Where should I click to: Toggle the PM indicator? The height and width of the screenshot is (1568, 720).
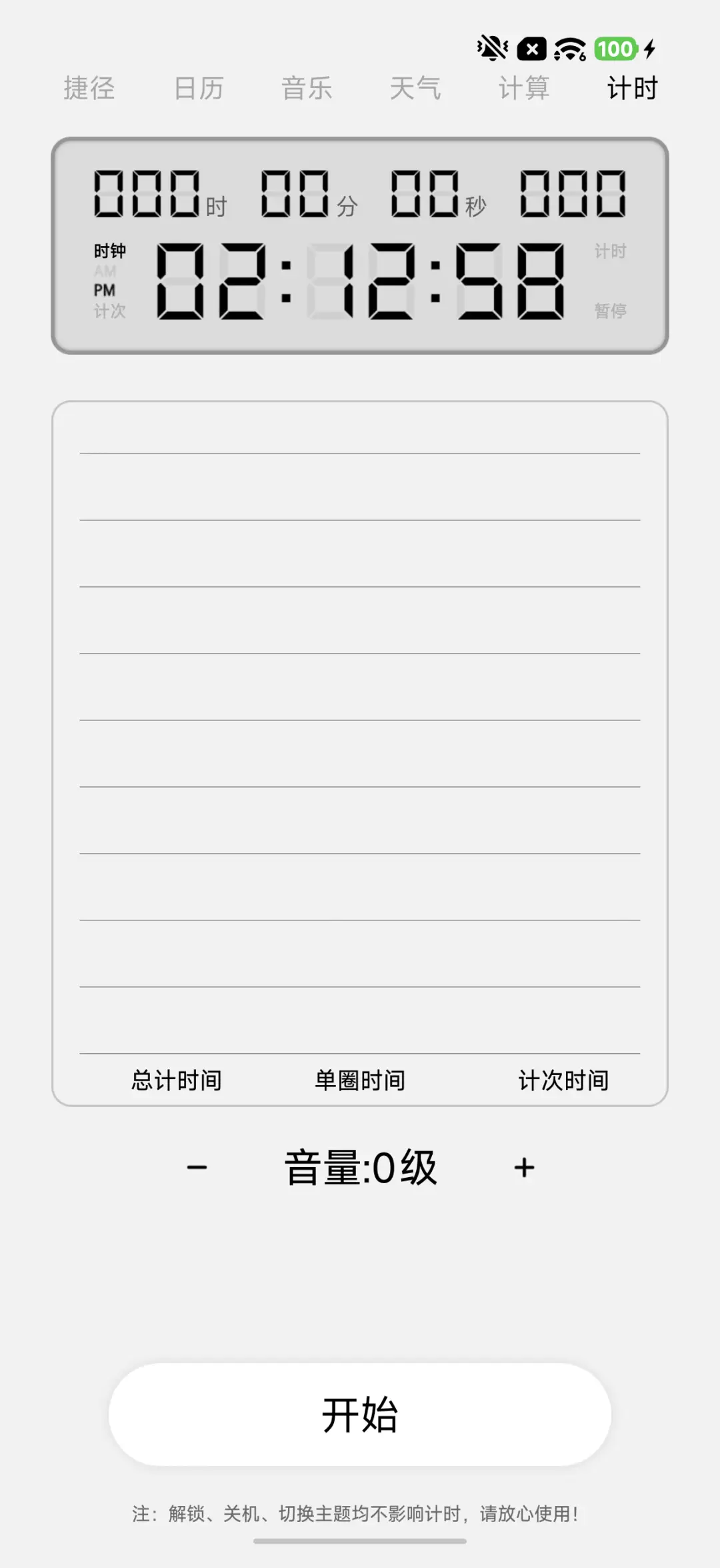(x=105, y=289)
